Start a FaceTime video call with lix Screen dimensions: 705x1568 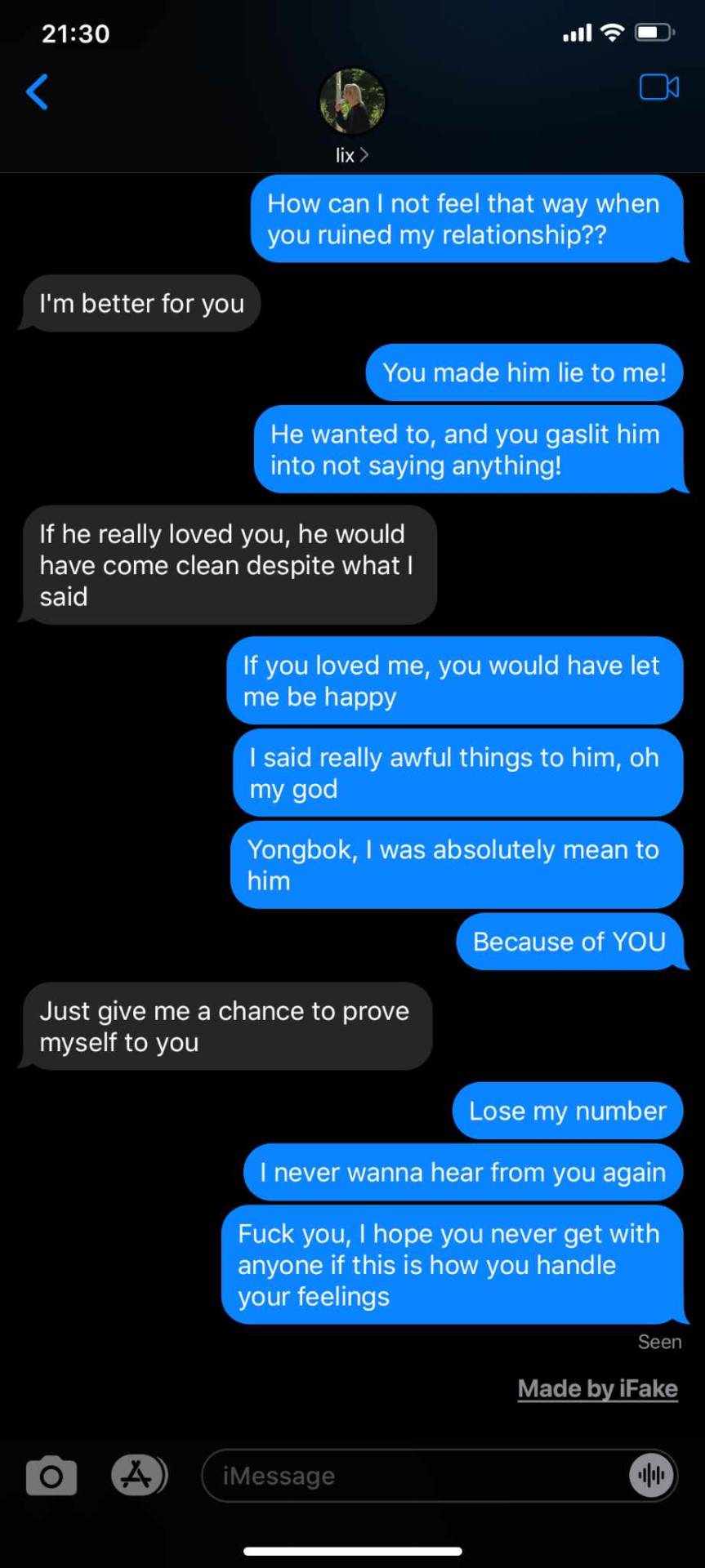pyautogui.click(x=658, y=87)
